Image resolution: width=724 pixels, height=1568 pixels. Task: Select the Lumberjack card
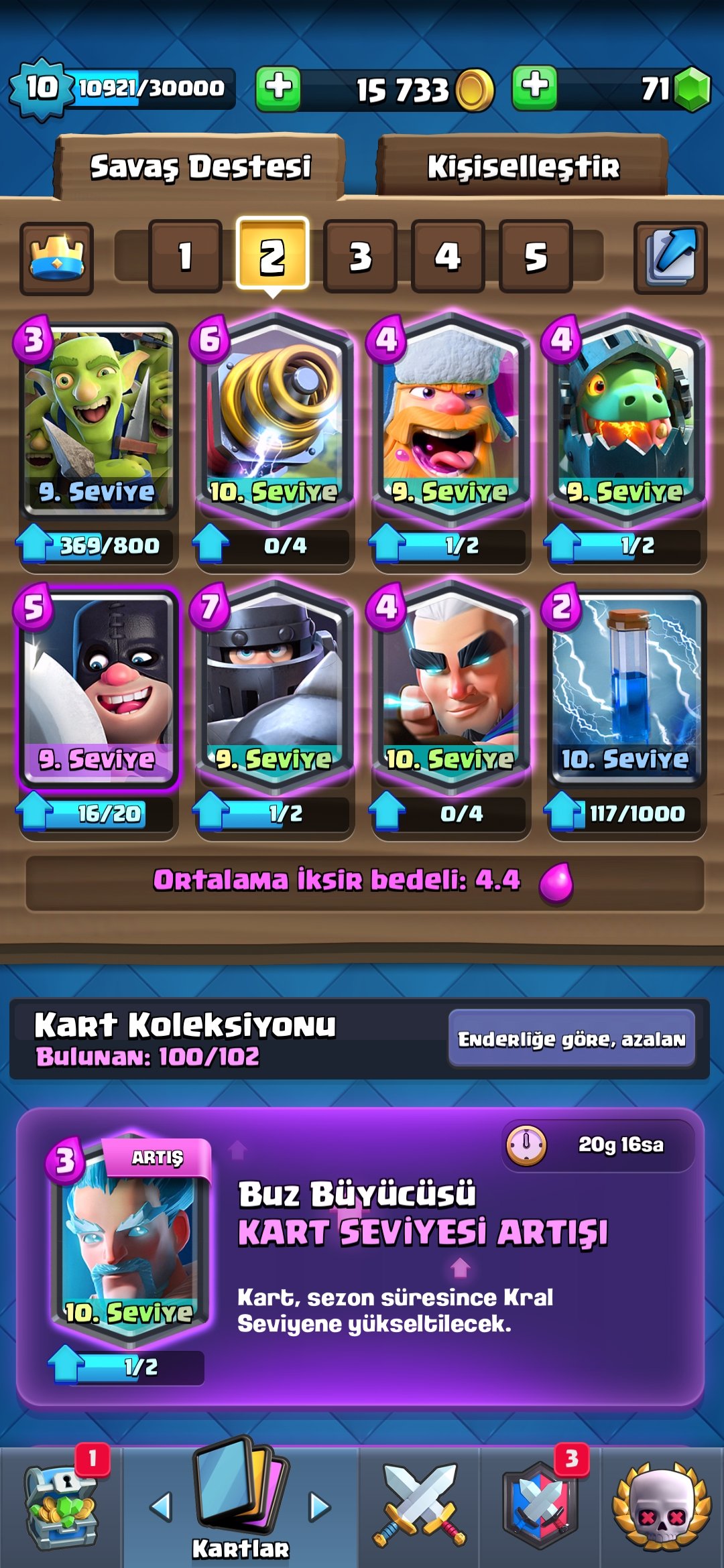450,417
